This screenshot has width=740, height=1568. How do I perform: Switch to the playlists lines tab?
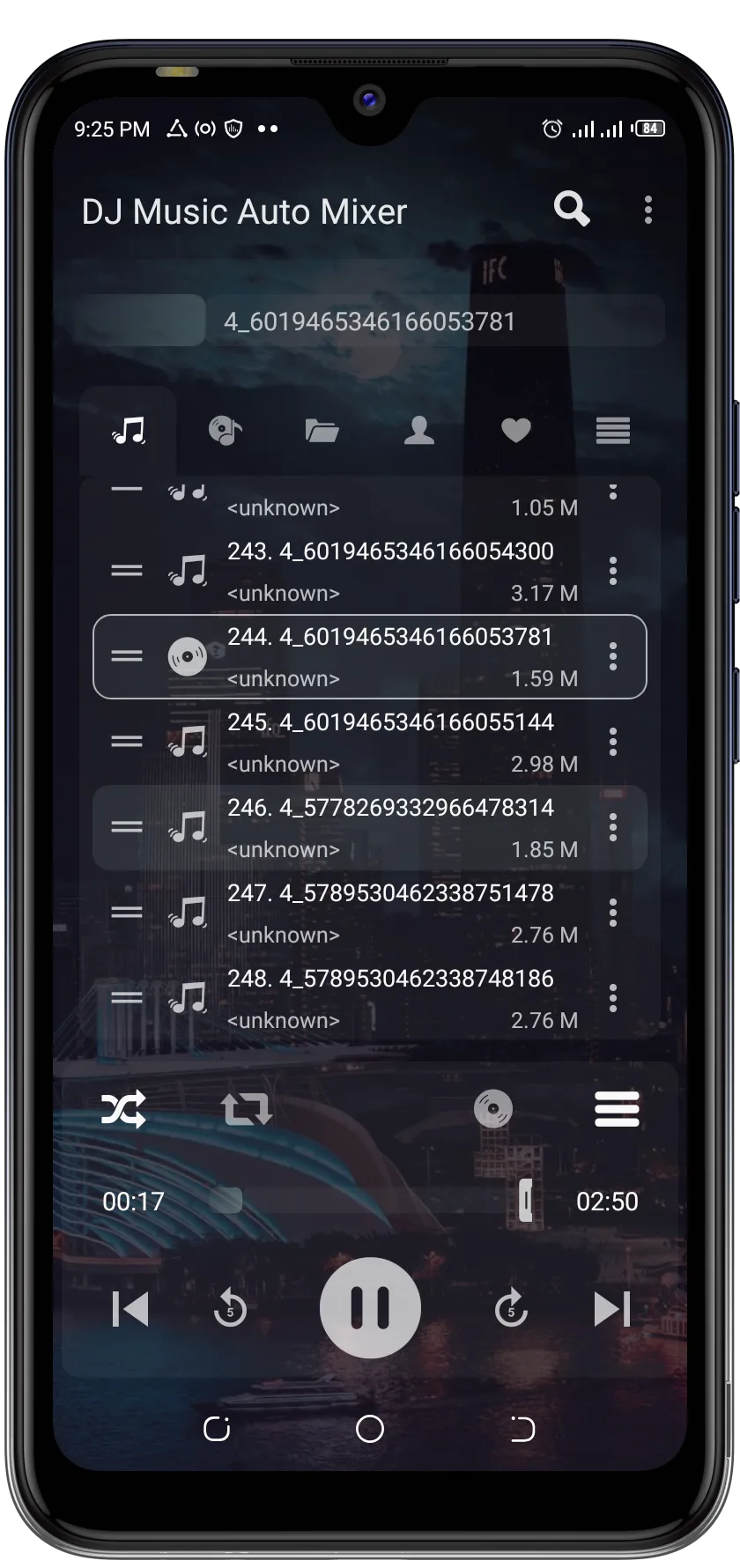(612, 431)
